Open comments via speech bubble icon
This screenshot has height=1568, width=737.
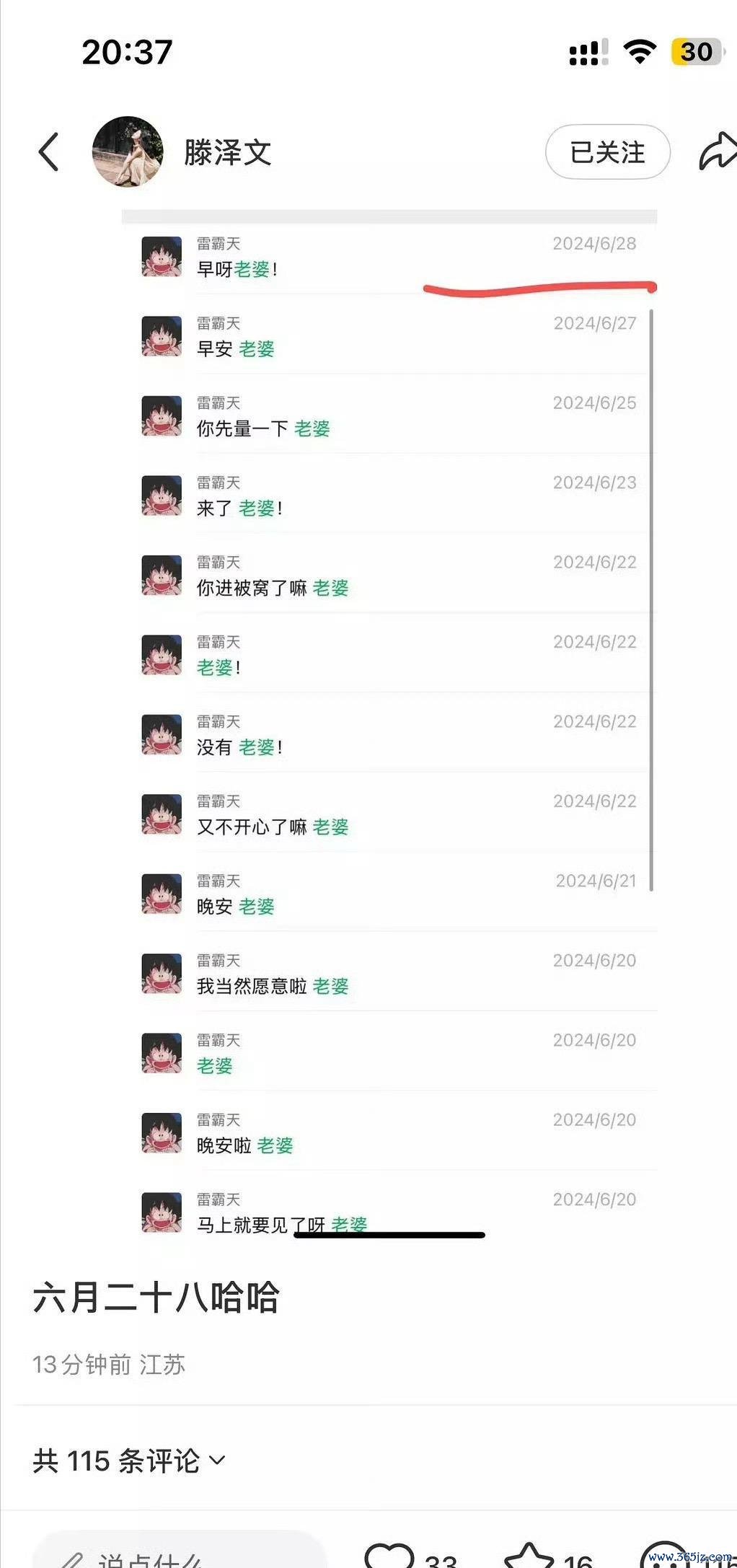(663, 1558)
